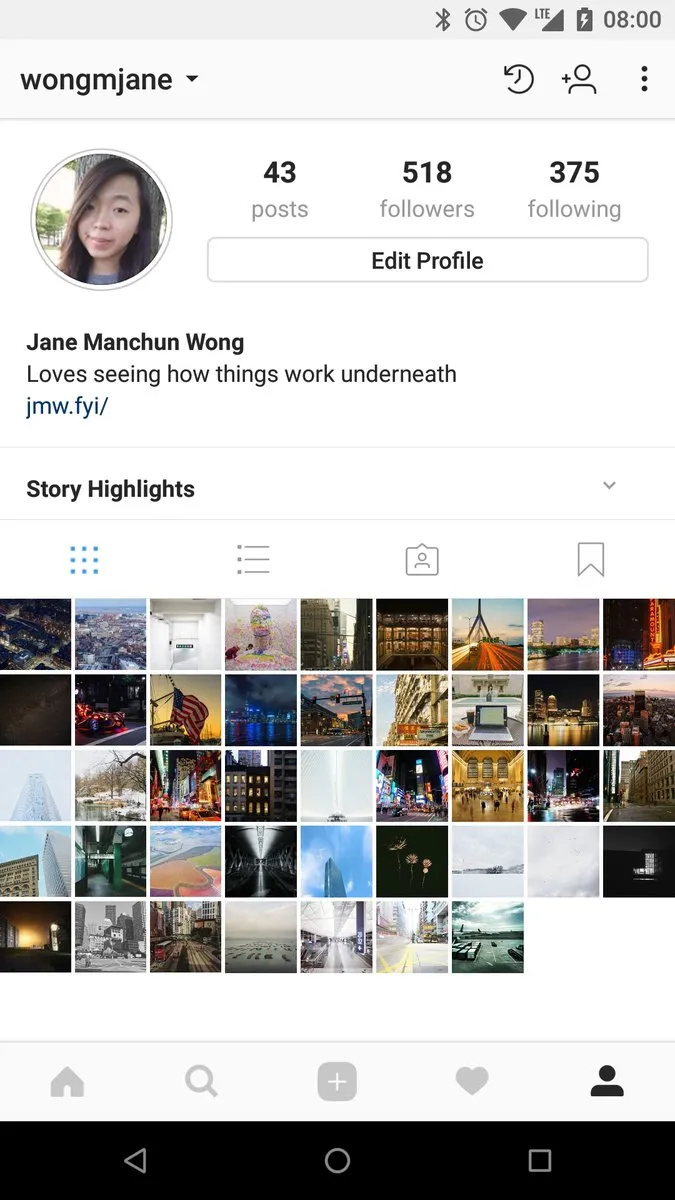Screen dimensions: 675x1200
Task: Switch to the grid view tab
Action: tap(84, 560)
